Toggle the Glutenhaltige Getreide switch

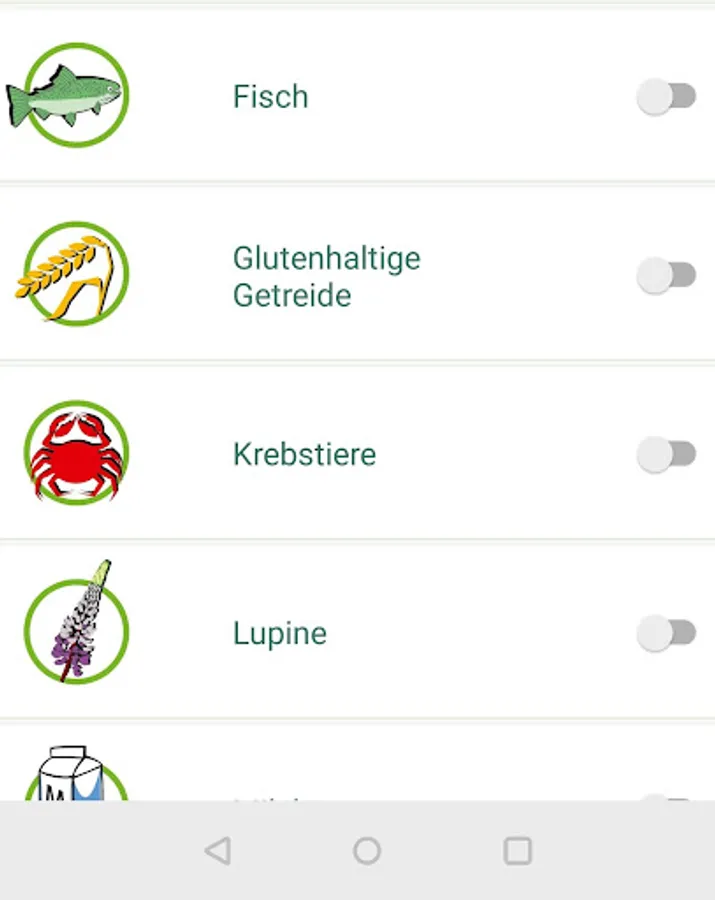coord(666,275)
